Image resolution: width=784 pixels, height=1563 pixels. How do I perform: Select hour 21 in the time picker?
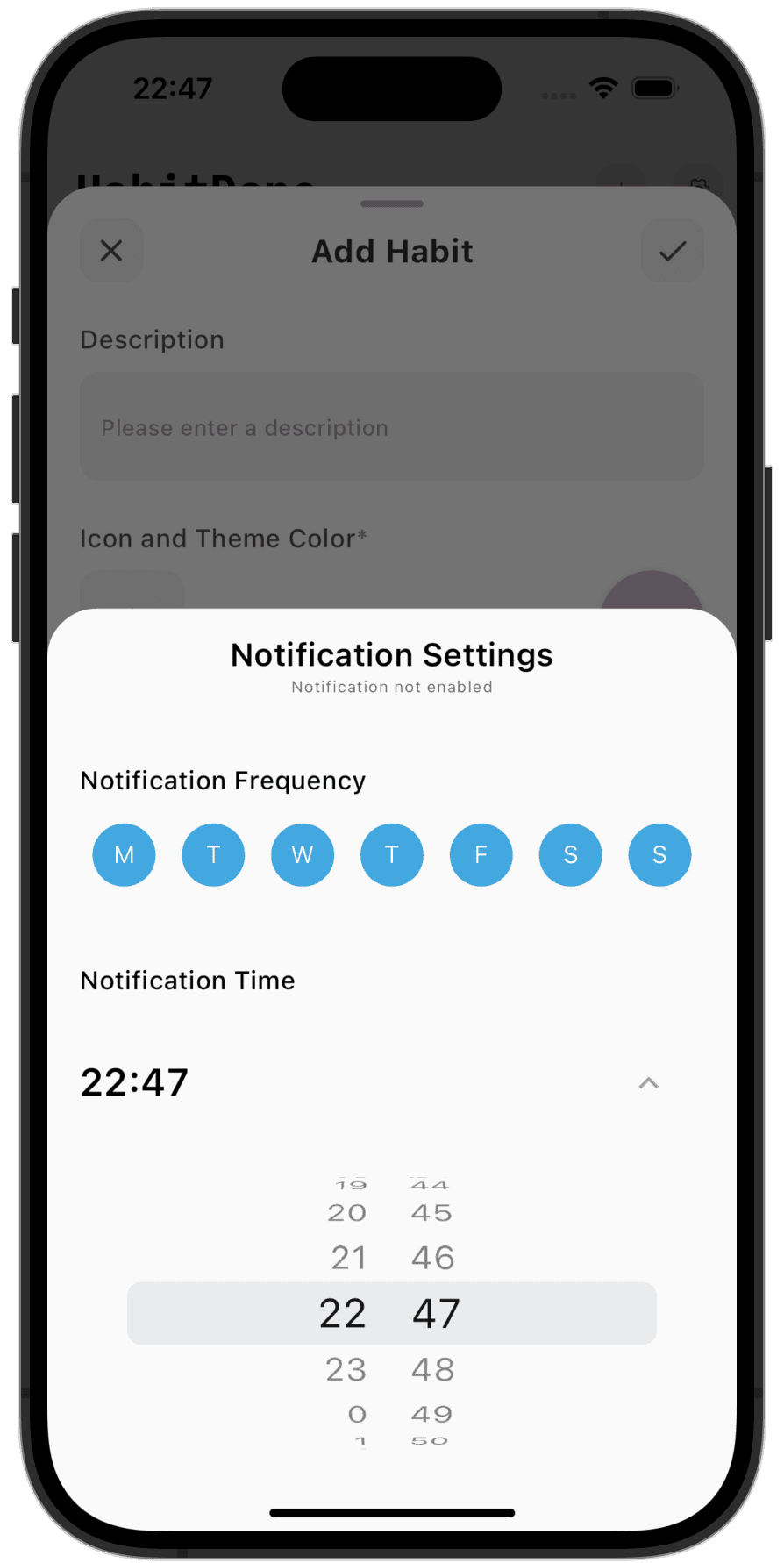point(348,1258)
